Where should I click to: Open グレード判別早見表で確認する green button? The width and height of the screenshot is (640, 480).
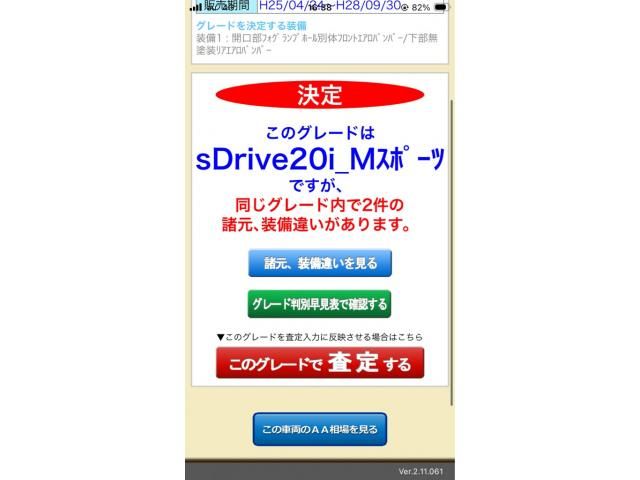click(x=319, y=304)
